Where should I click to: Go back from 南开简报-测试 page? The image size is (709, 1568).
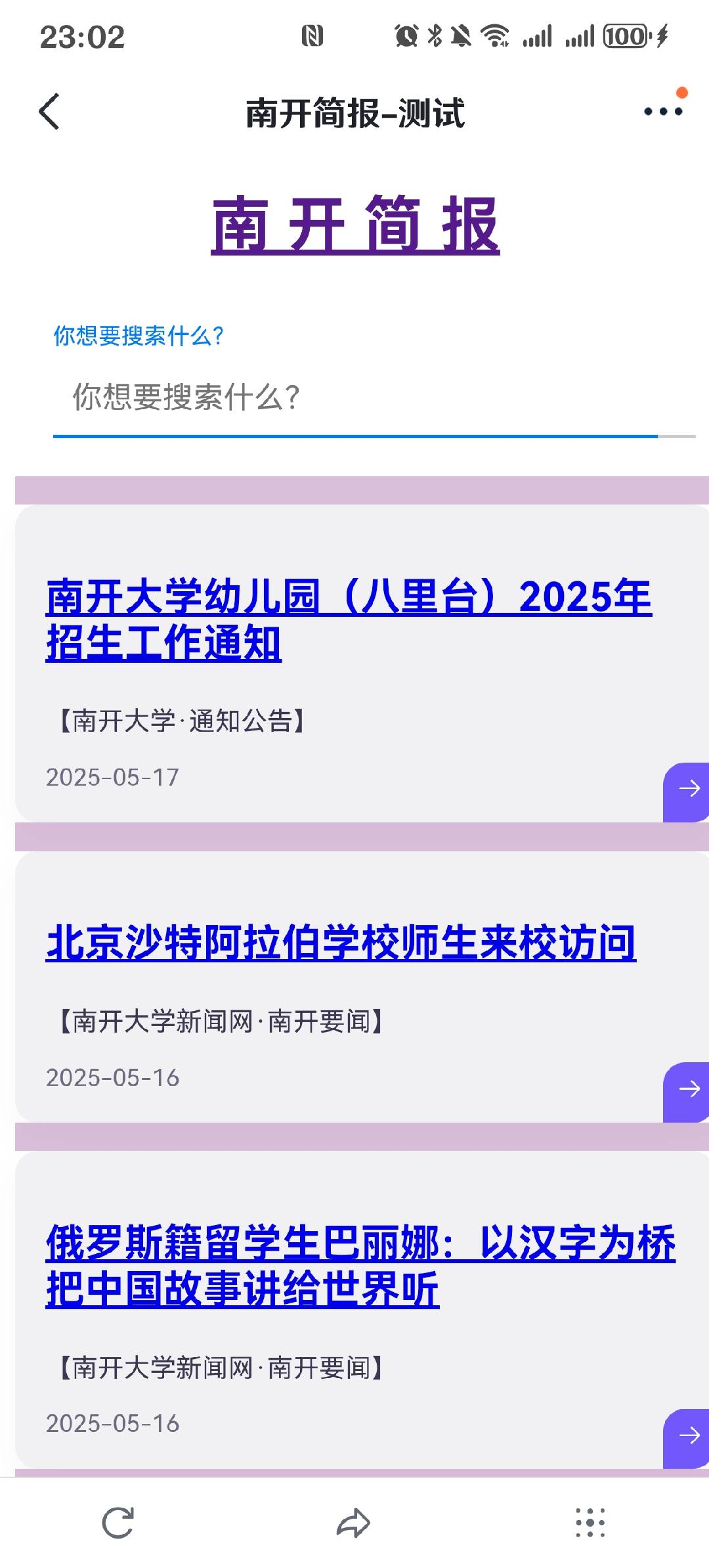coord(50,112)
